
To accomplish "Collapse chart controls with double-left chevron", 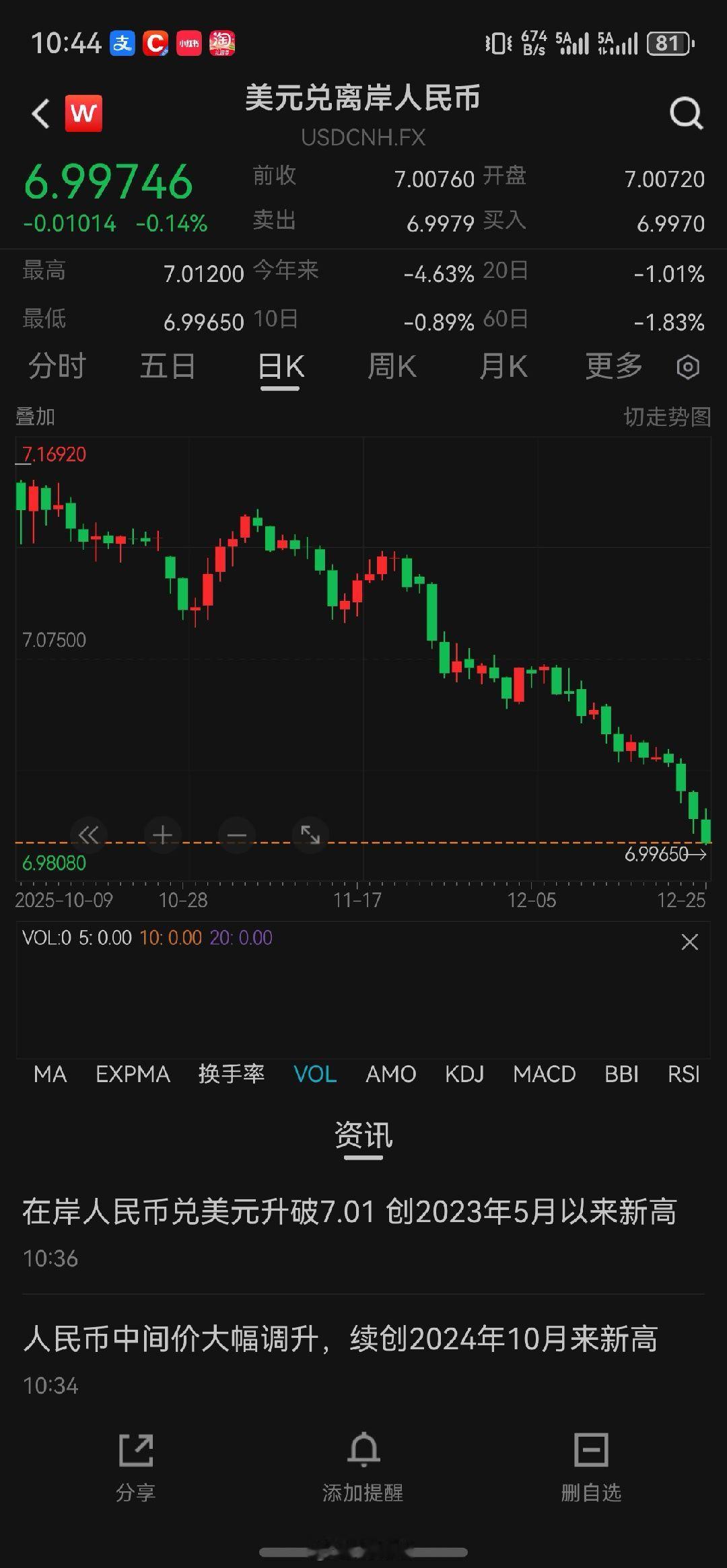I will 89,834.
